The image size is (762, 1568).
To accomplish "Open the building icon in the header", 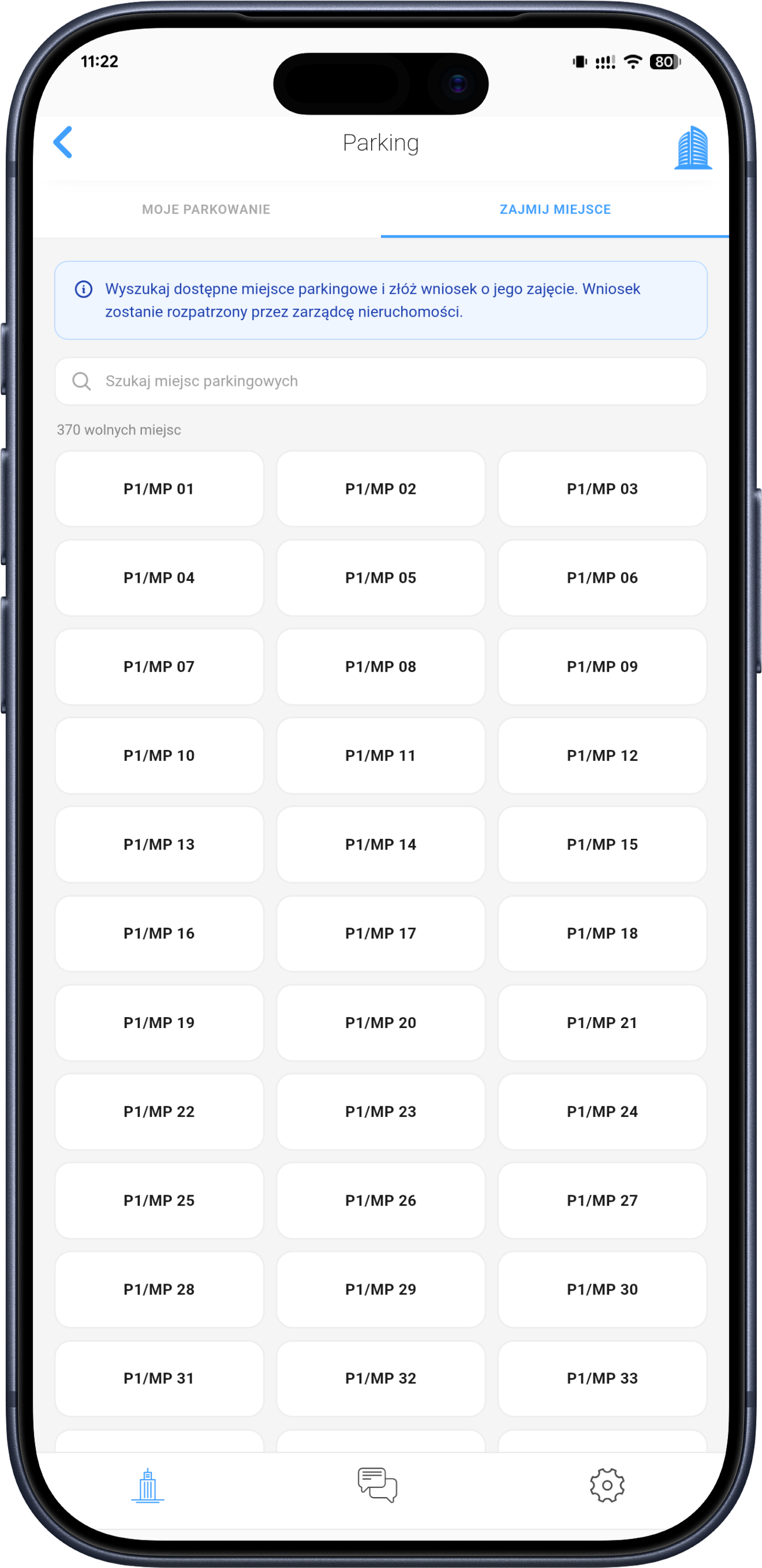I will coord(693,148).
